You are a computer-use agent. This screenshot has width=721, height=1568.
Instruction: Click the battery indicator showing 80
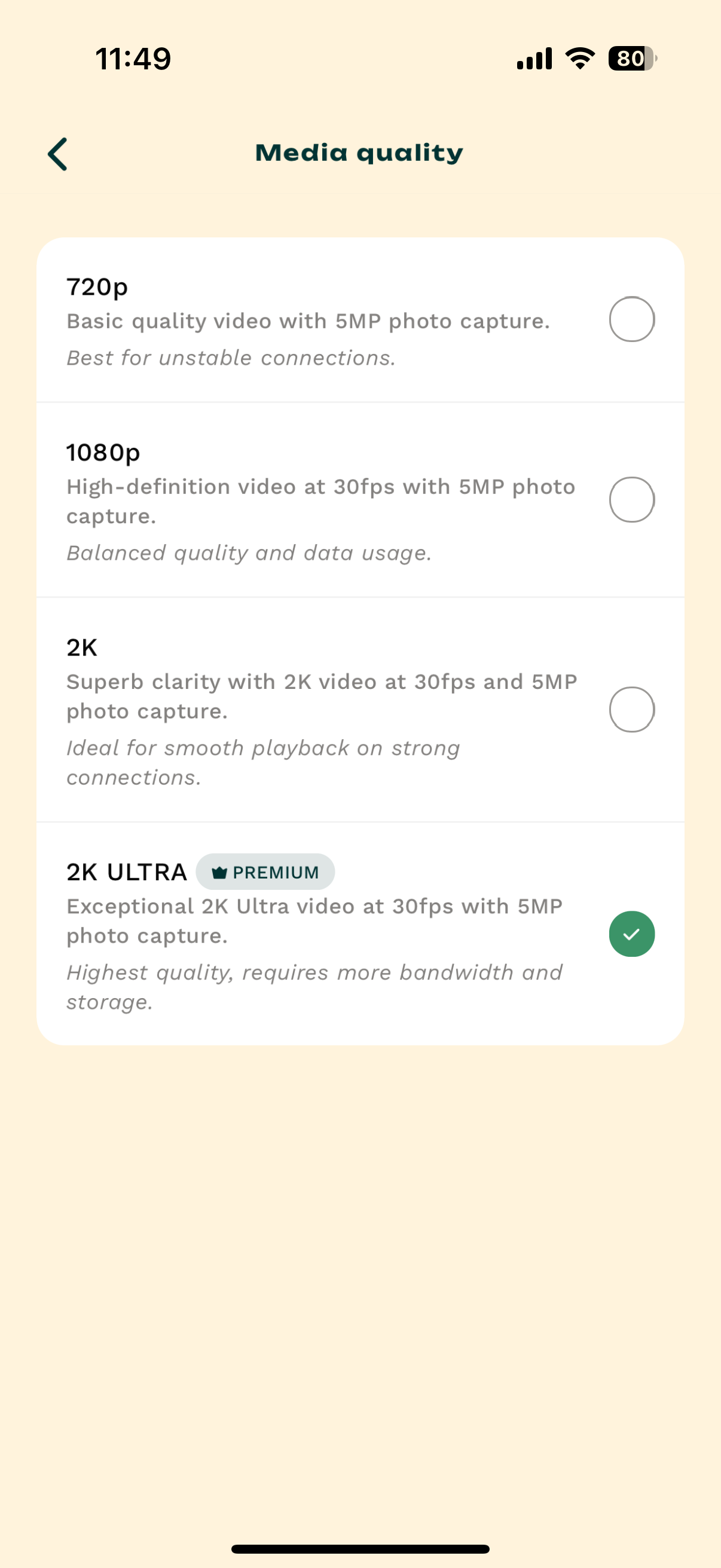pos(631,58)
